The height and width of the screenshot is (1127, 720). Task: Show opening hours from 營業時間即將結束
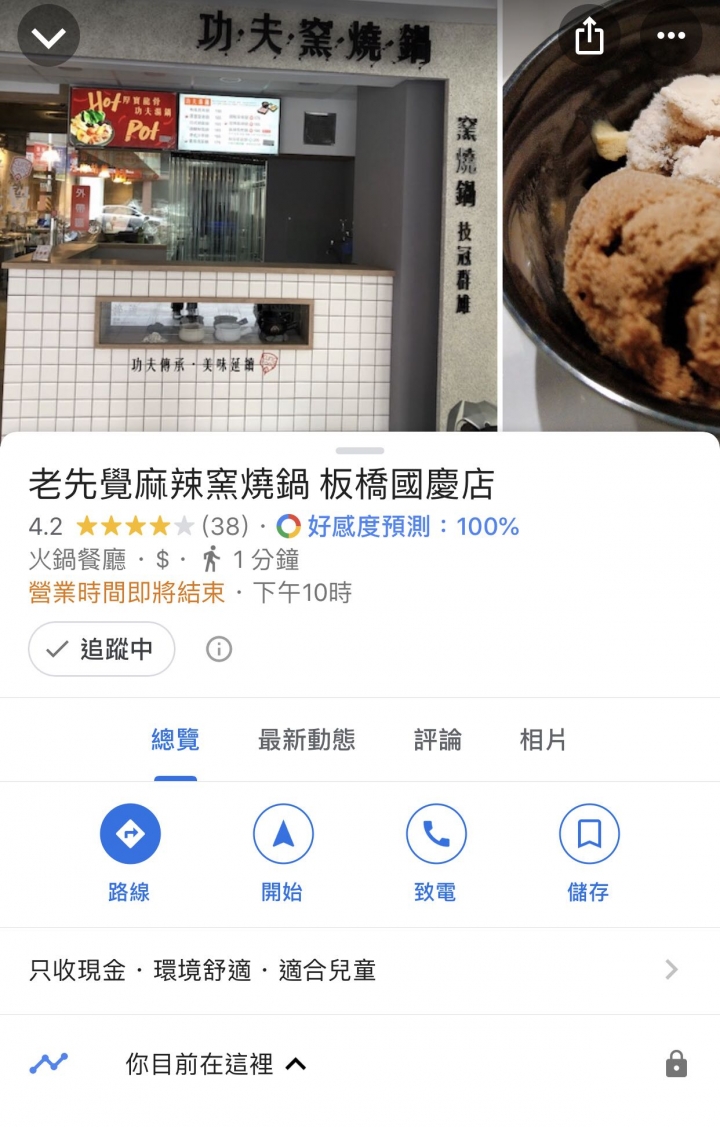tap(190, 592)
